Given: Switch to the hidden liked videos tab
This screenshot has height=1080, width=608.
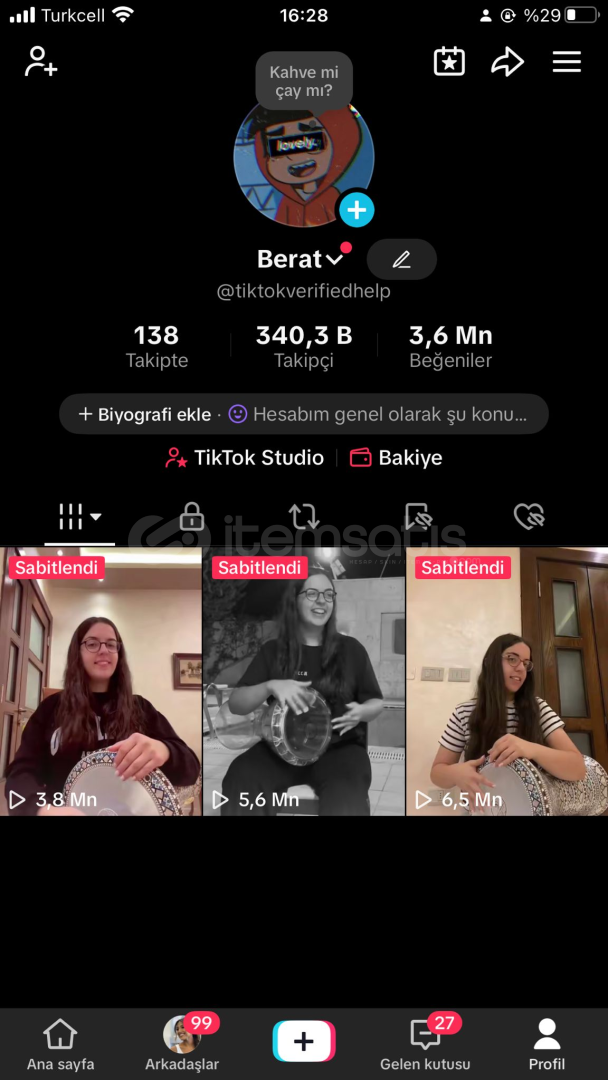Looking at the screenshot, I should pos(529,517).
